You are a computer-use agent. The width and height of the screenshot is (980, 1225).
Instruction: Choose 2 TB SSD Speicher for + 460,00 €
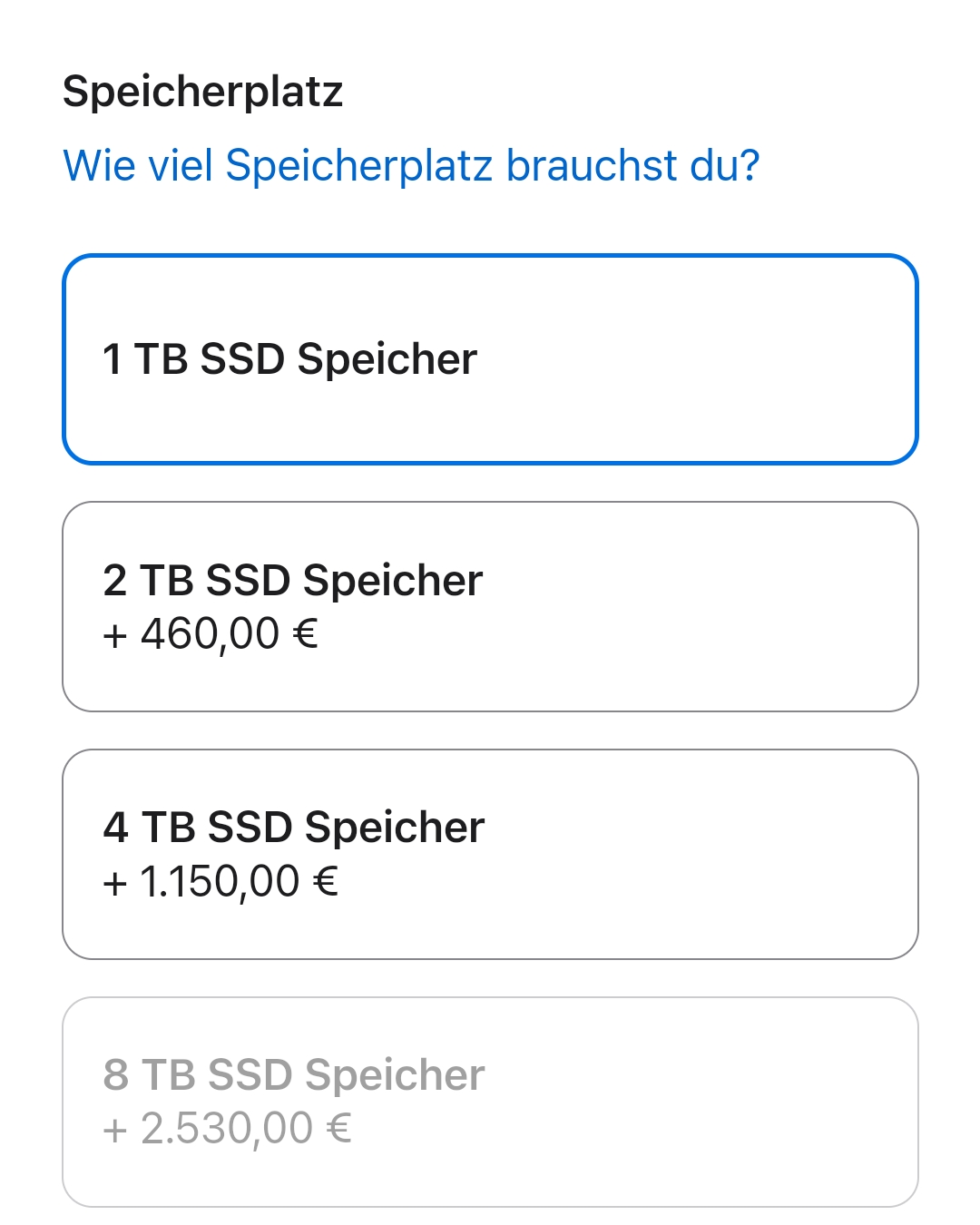coord(490,606)
